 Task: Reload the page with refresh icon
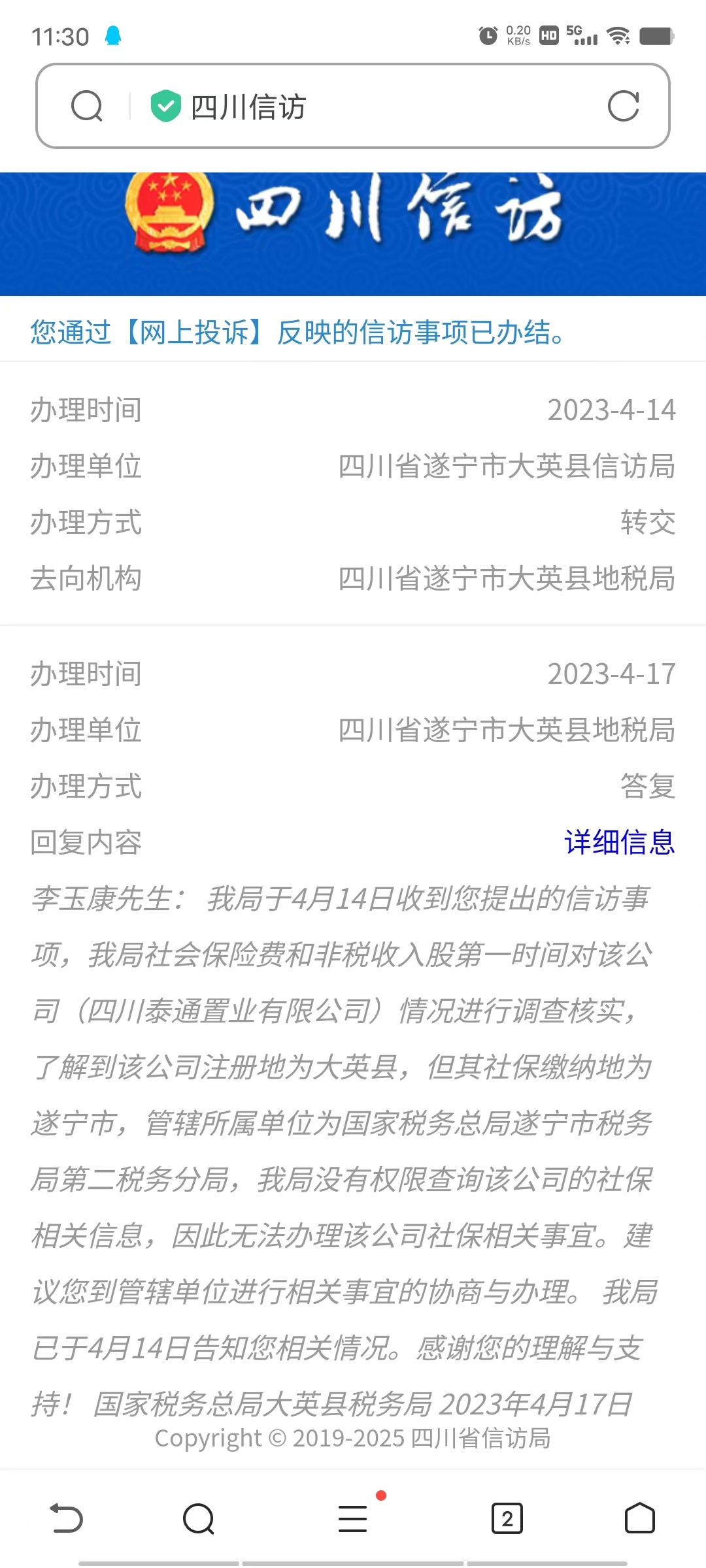(x=623, y=106)
